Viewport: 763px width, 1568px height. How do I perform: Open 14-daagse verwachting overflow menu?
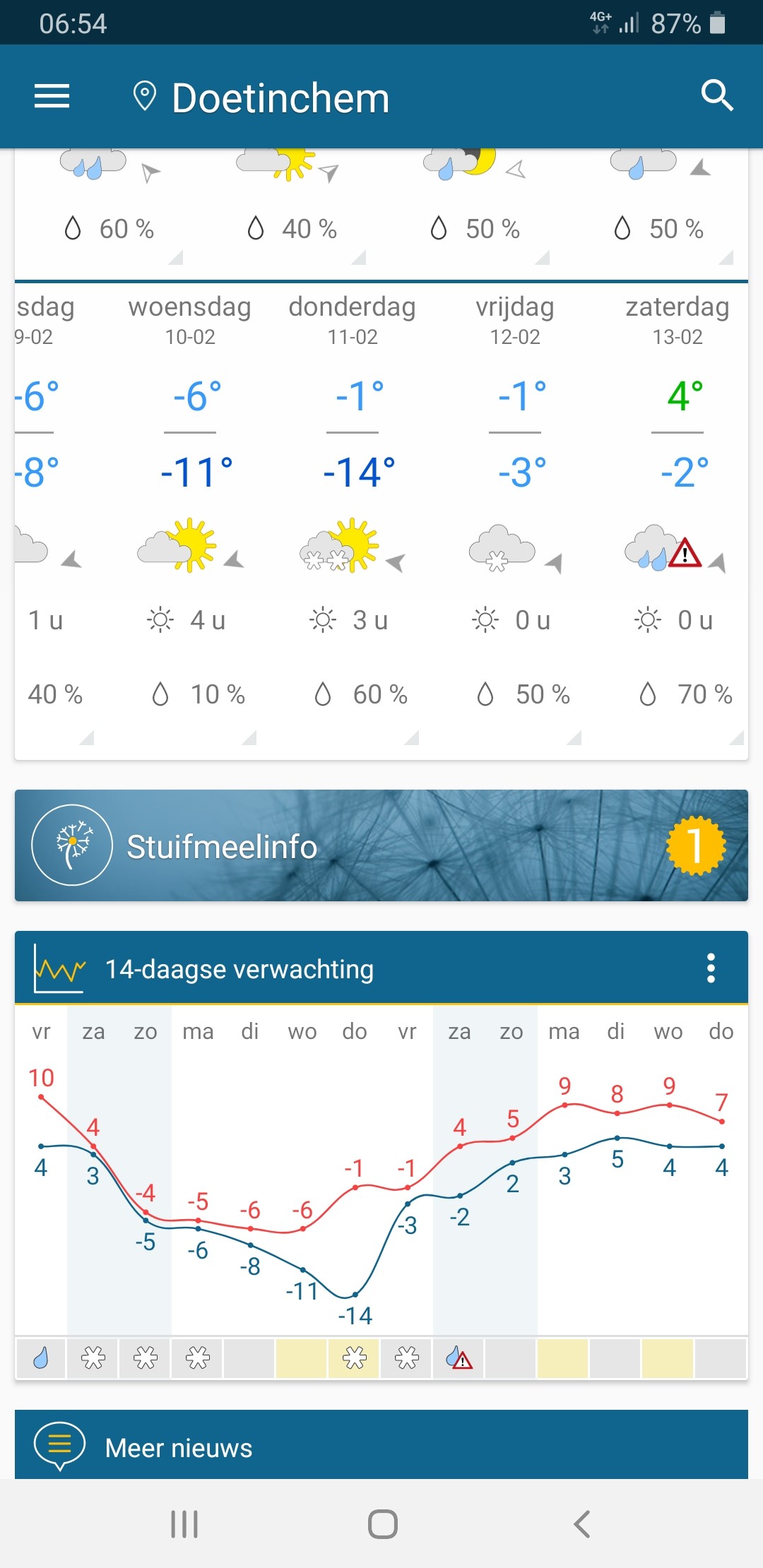coord(711,968)
